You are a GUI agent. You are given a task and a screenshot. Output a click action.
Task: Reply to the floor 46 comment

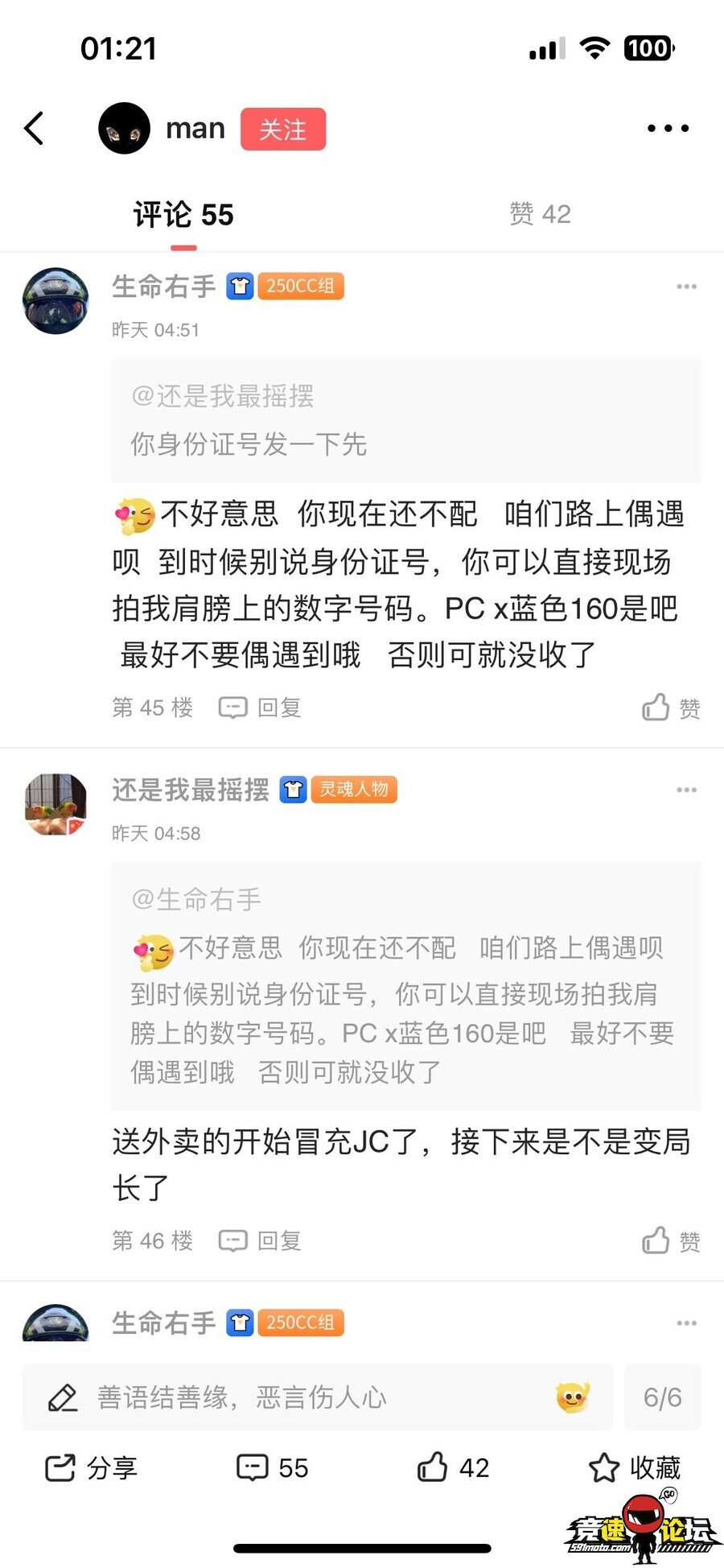pyautogui.click(x=260, y=1240)
